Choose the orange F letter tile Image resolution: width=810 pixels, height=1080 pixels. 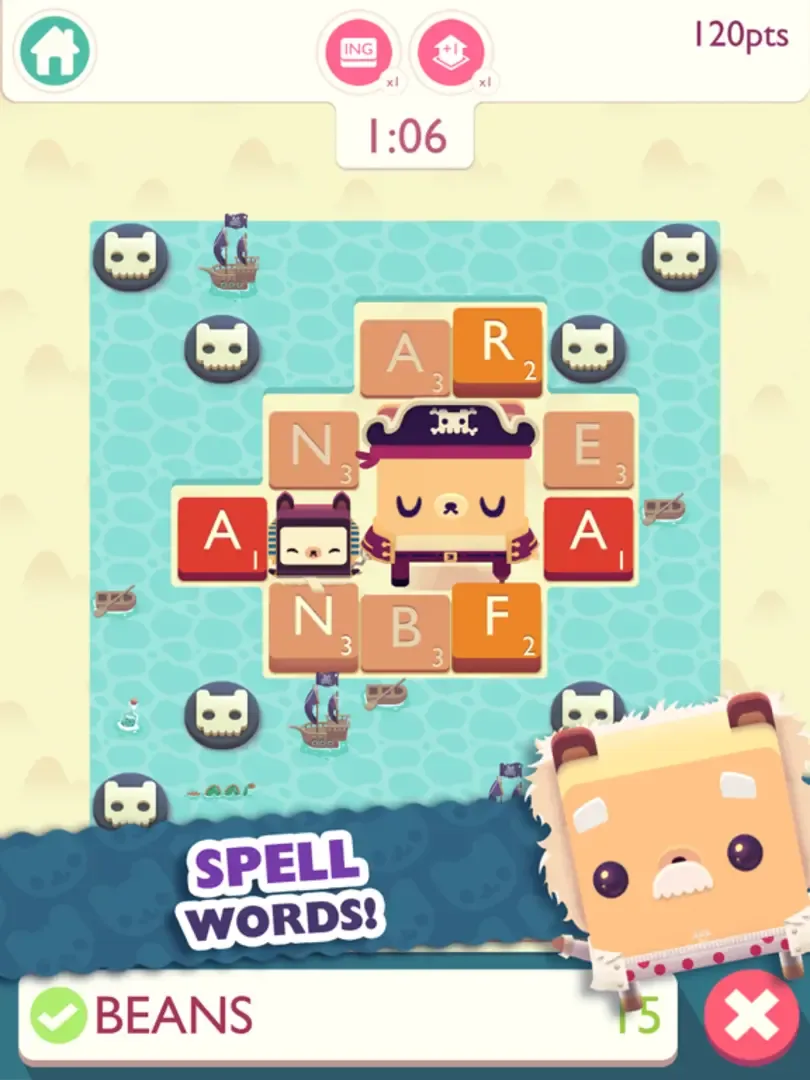(497, 627)
